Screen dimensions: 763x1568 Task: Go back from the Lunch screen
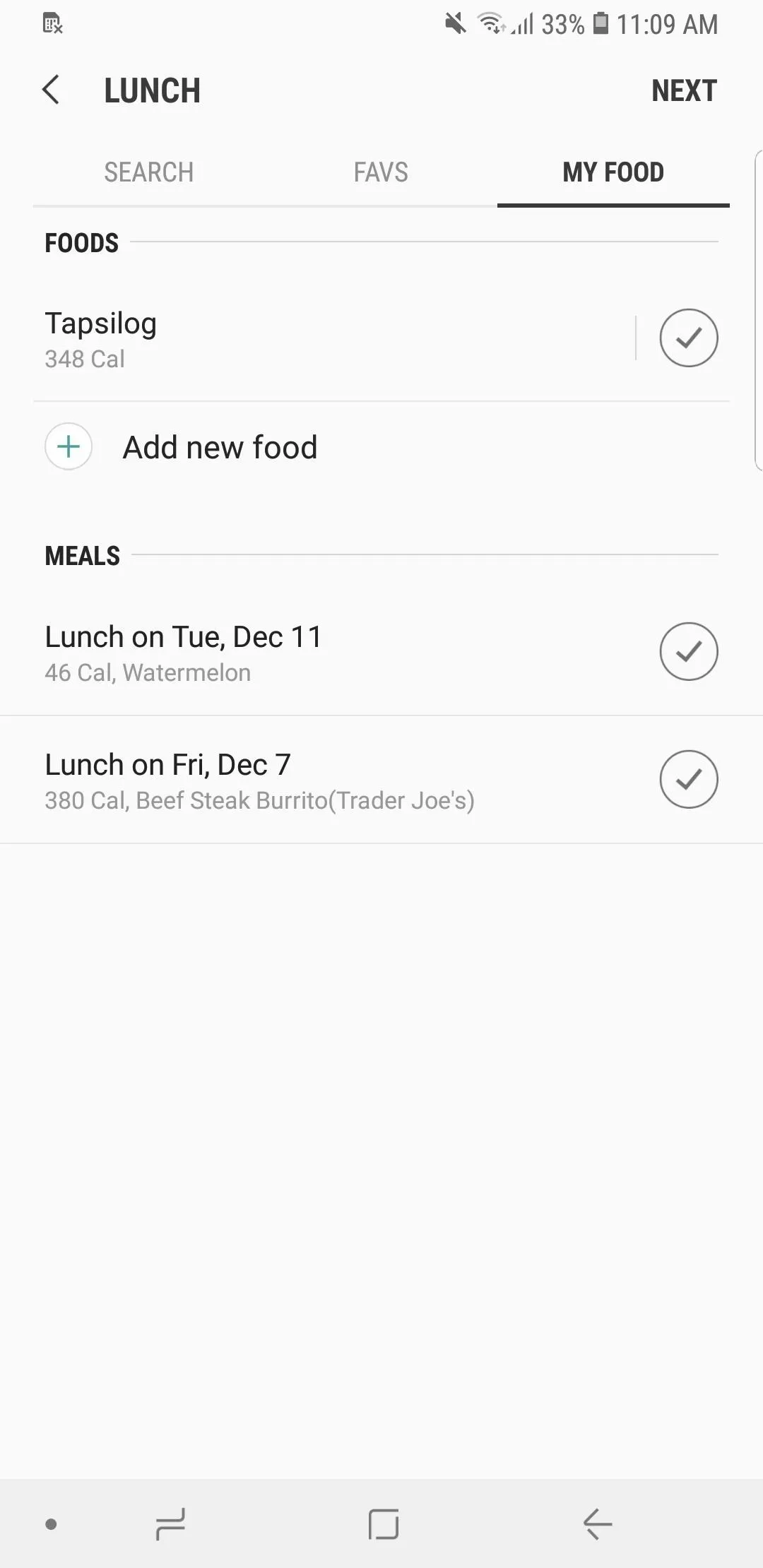point(51,90)
